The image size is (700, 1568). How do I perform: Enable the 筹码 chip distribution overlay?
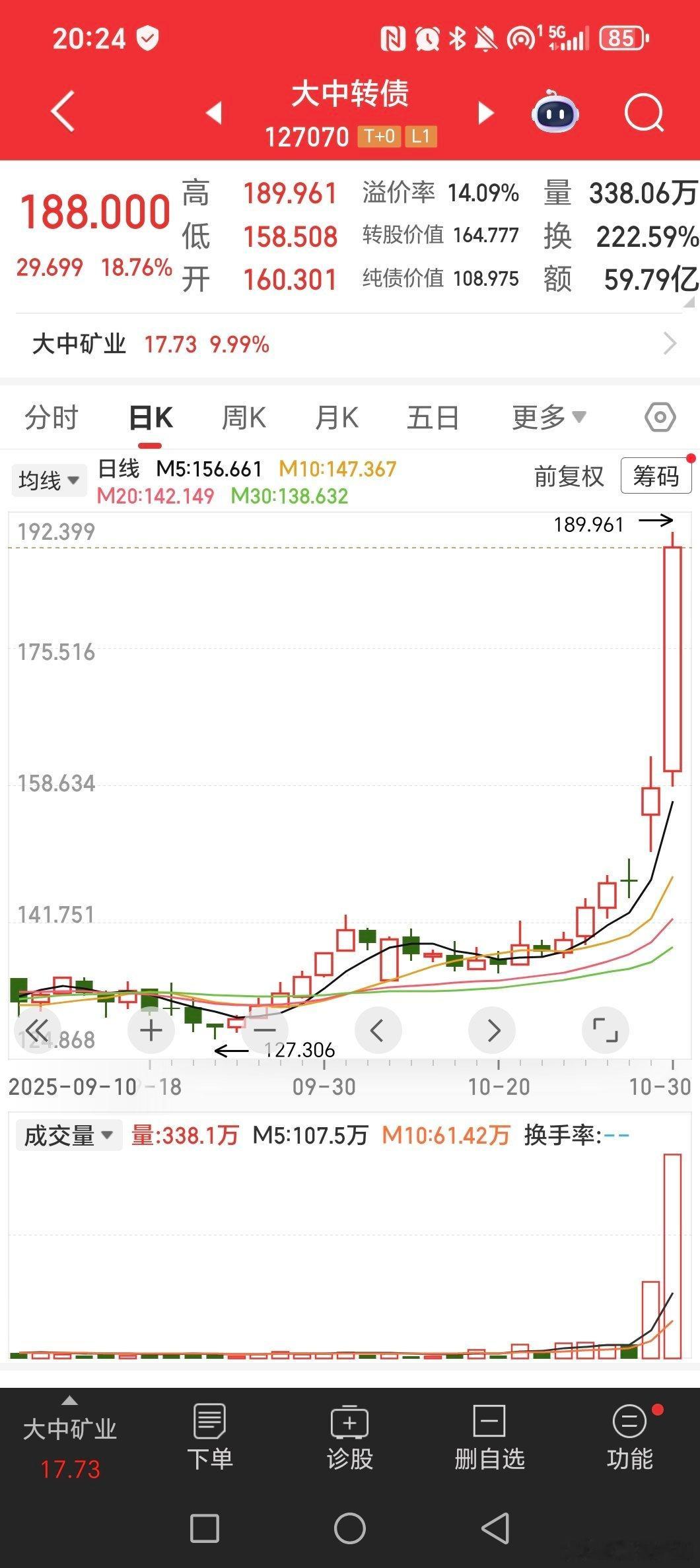[654, 477]
